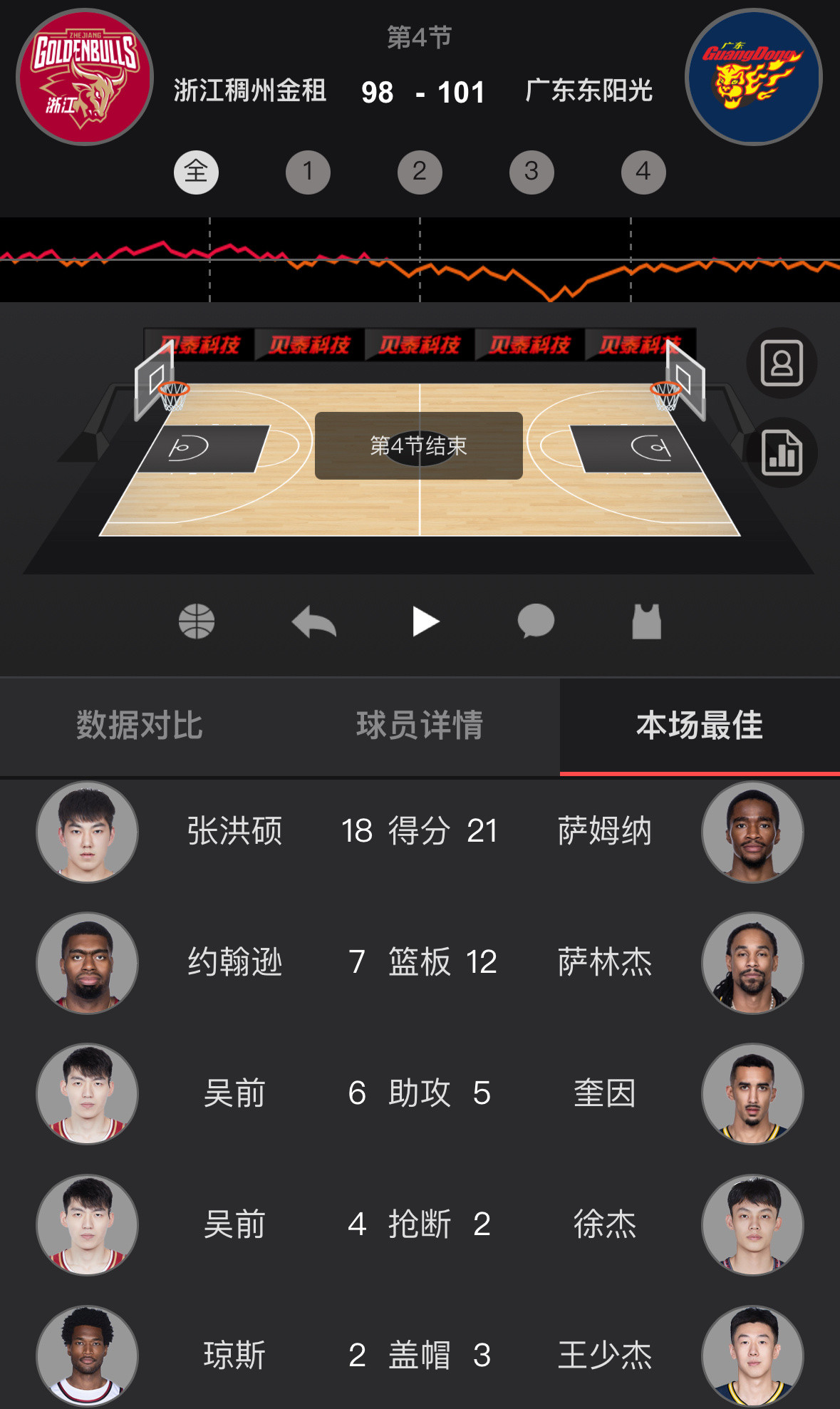Select quarter 2 filter

tap(420, 172)
